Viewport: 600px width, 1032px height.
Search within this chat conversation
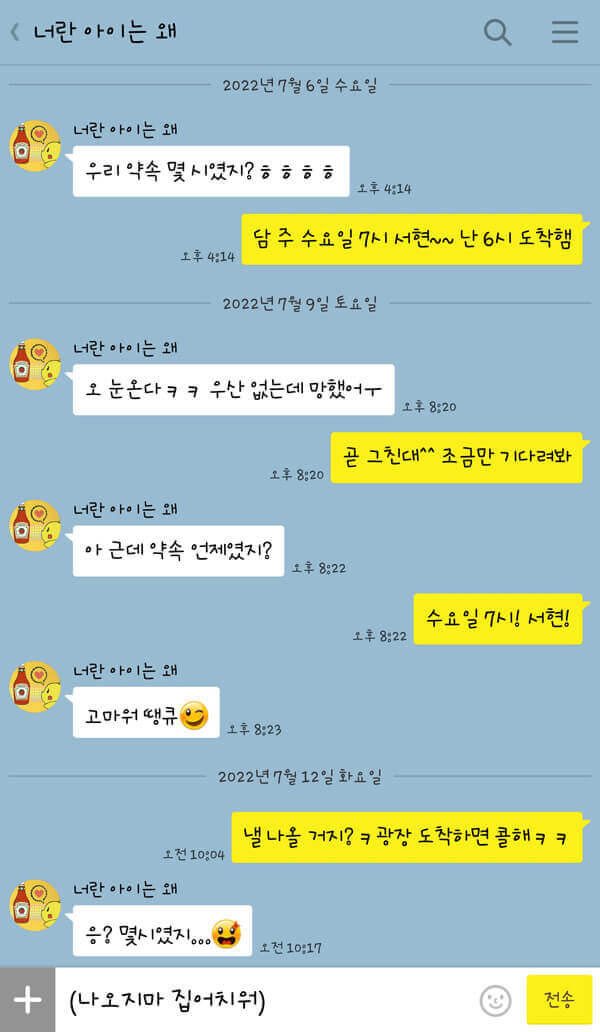pos(497,32)
